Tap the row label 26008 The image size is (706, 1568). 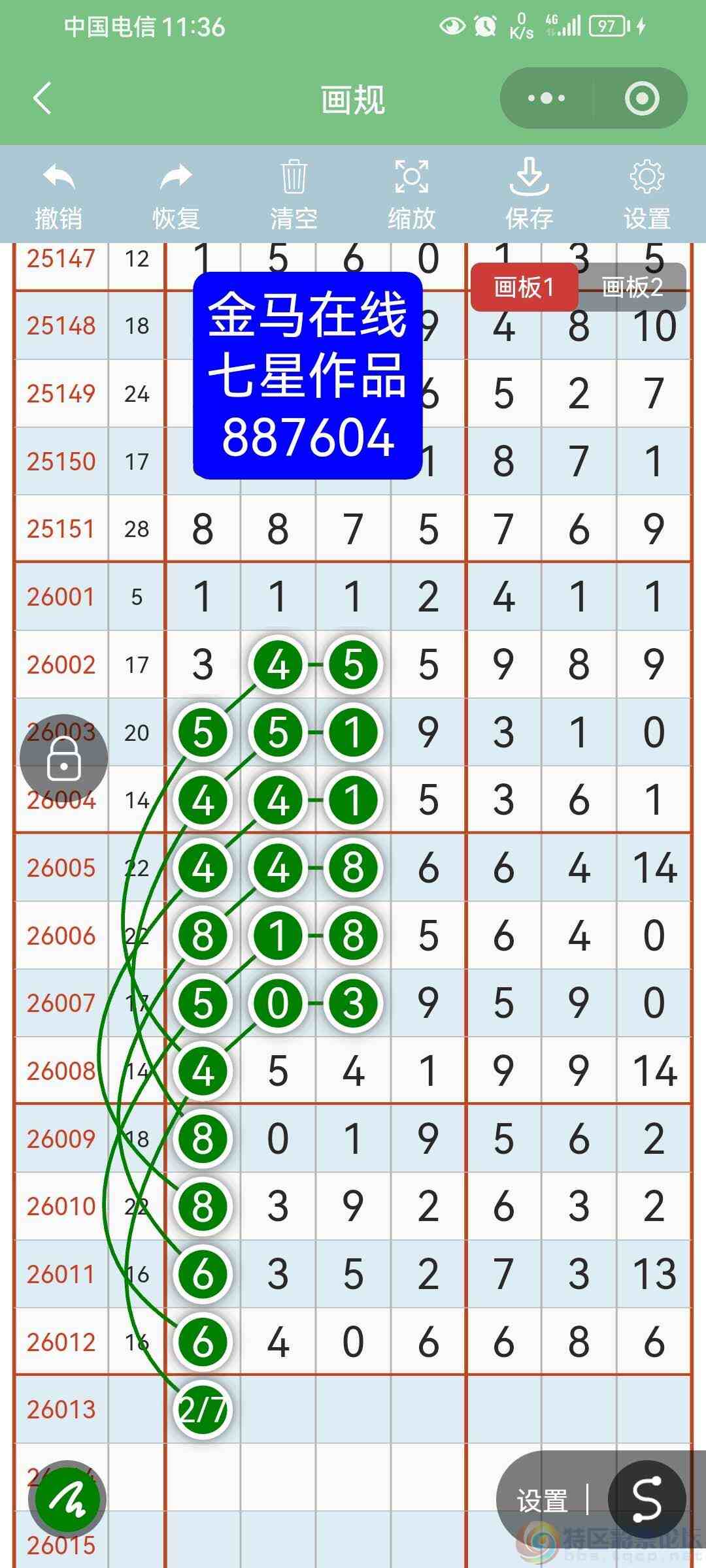[x=62, y=1070]
